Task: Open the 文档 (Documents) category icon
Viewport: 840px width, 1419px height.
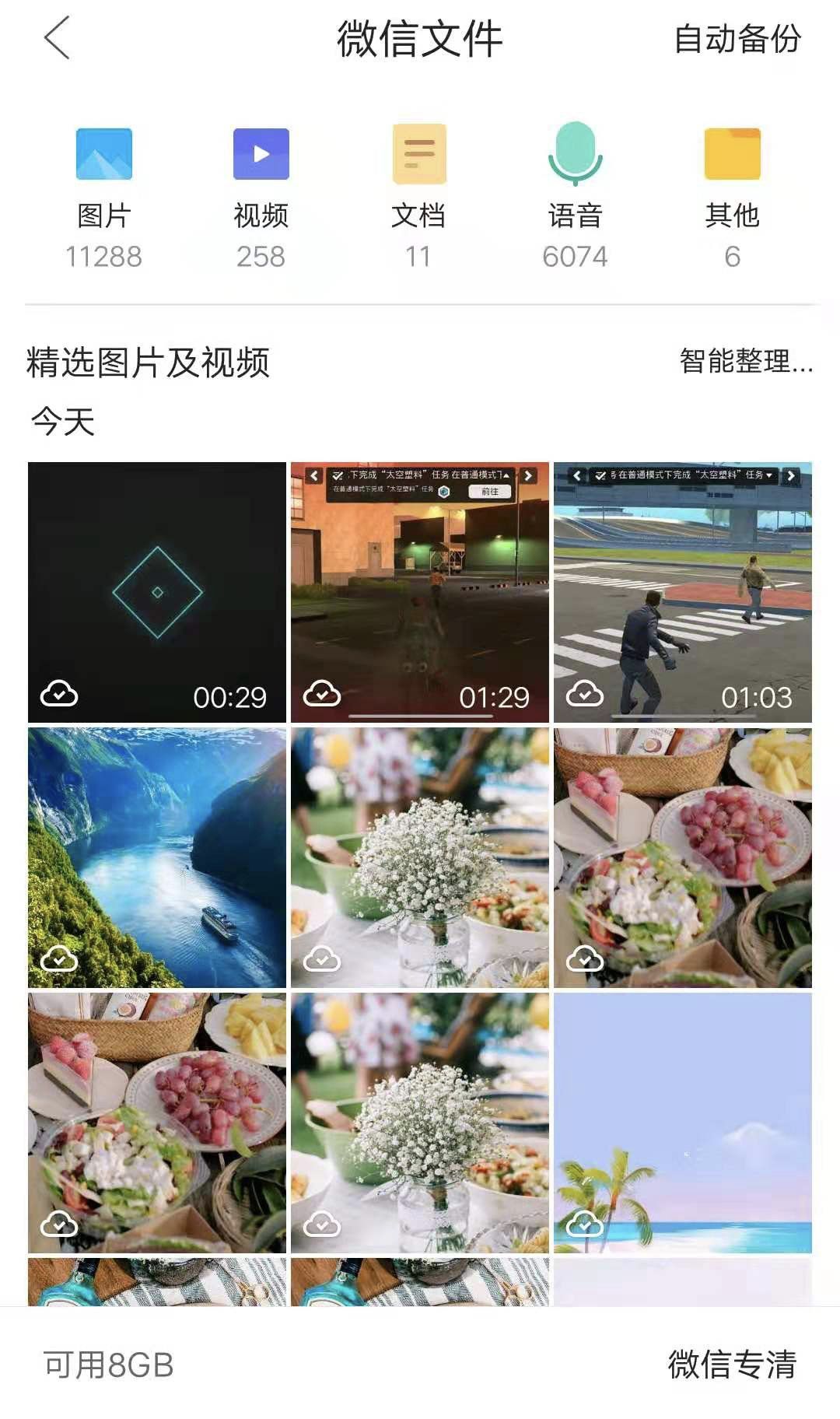Action: (420, 154)
